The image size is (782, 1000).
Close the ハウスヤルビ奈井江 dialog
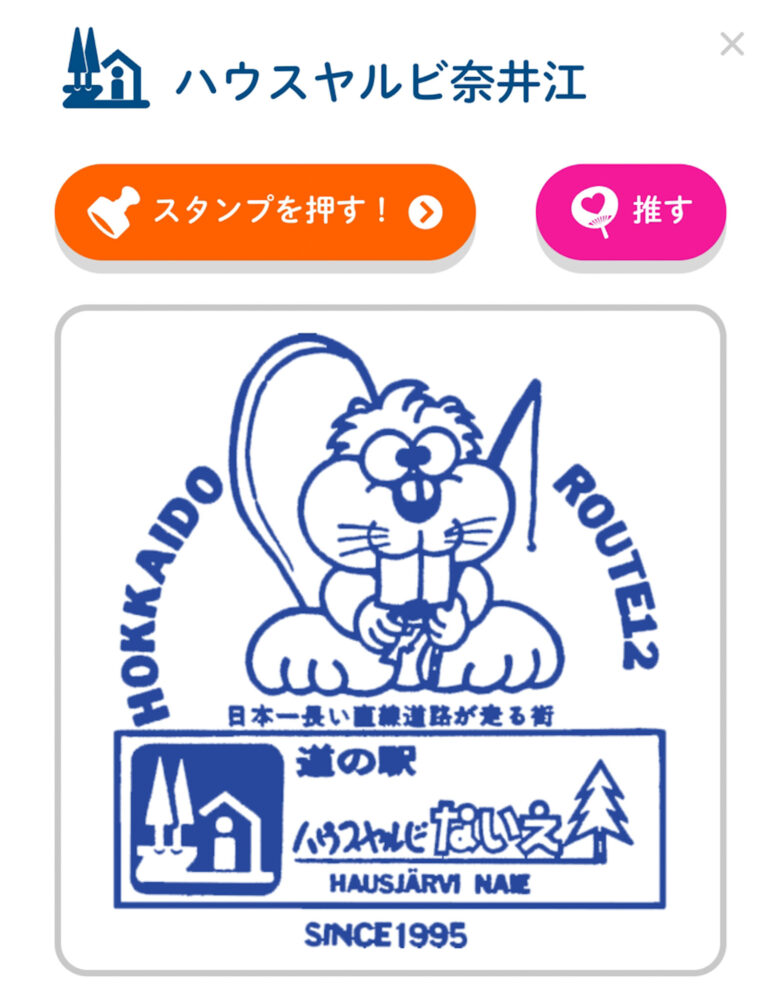click(732, 45)
